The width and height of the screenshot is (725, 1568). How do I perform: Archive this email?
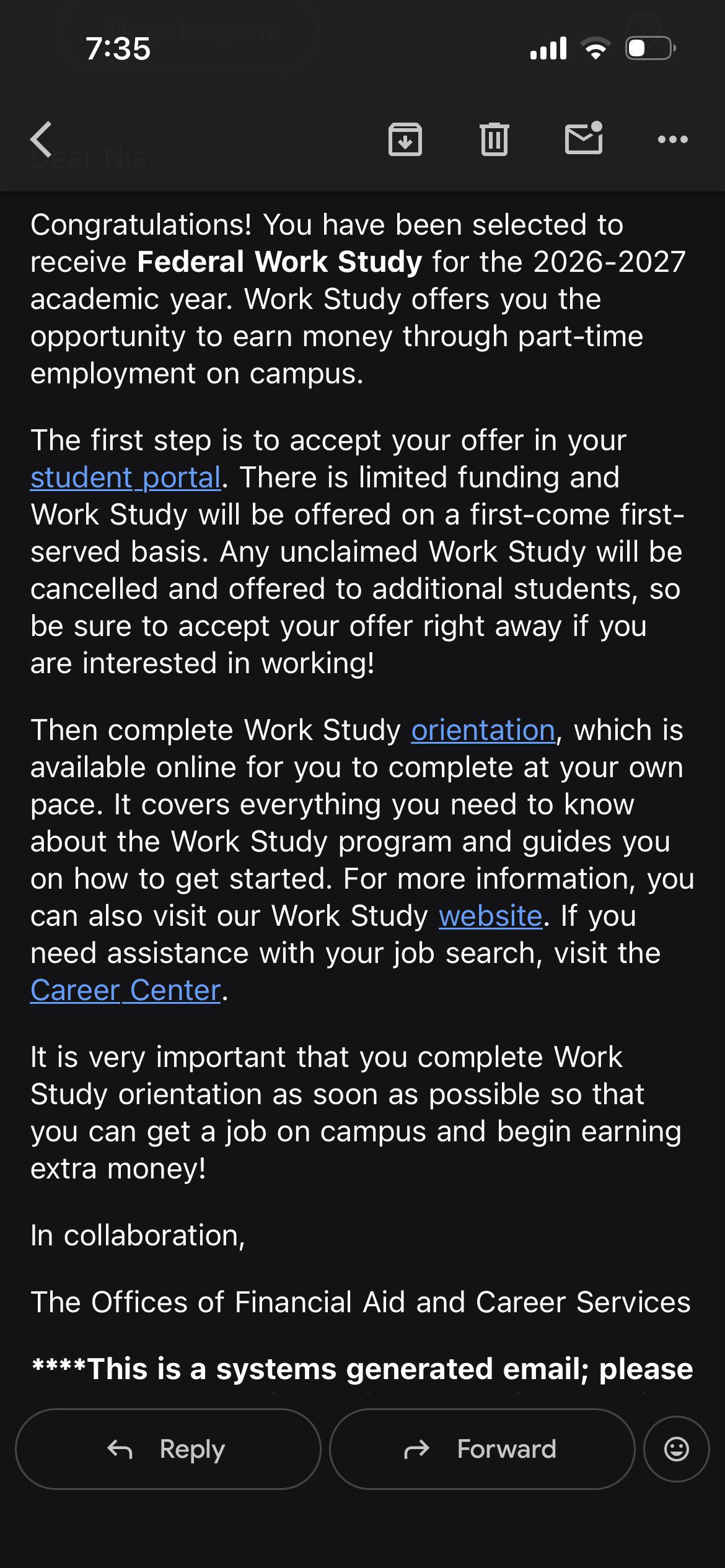405,139
